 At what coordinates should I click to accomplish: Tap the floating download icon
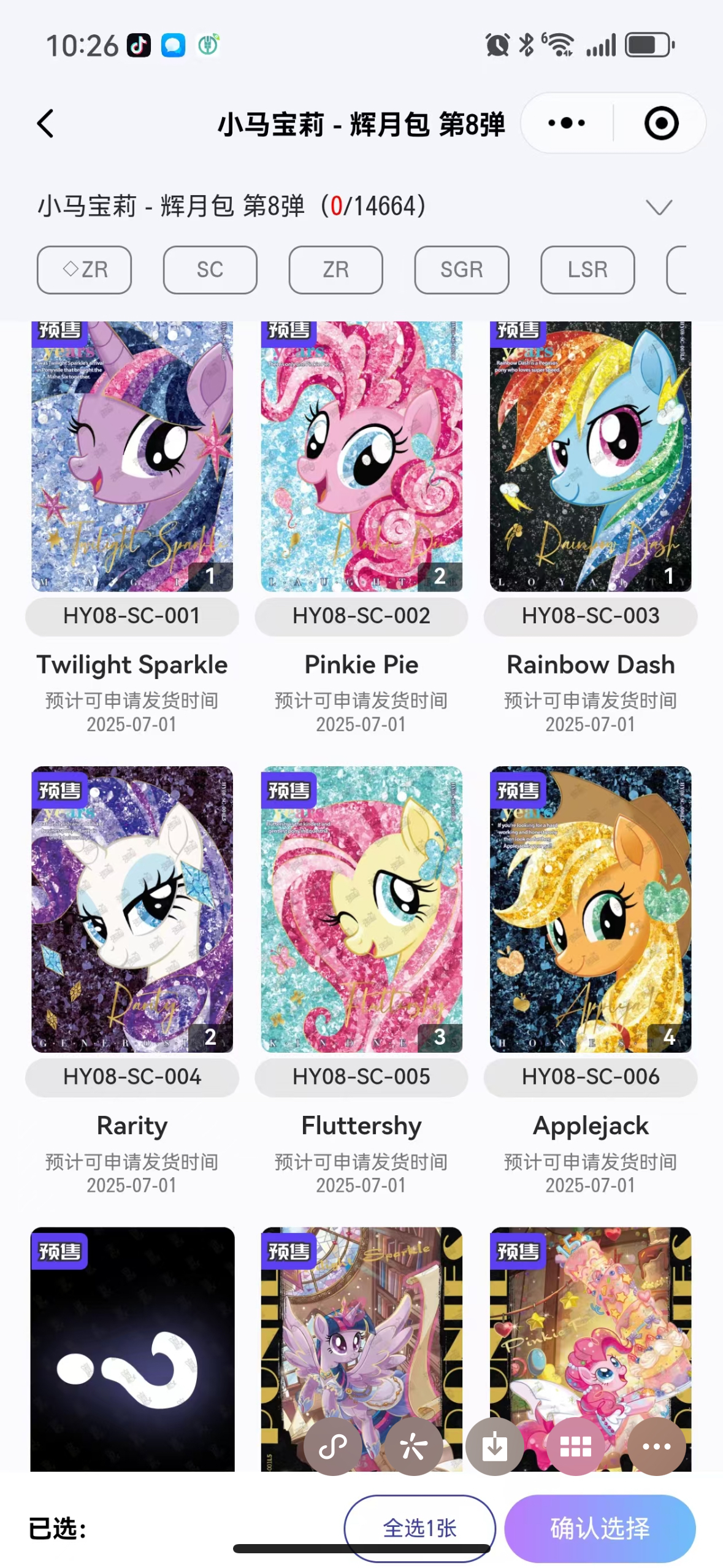pyautogui.click(x=494, y=1447)
